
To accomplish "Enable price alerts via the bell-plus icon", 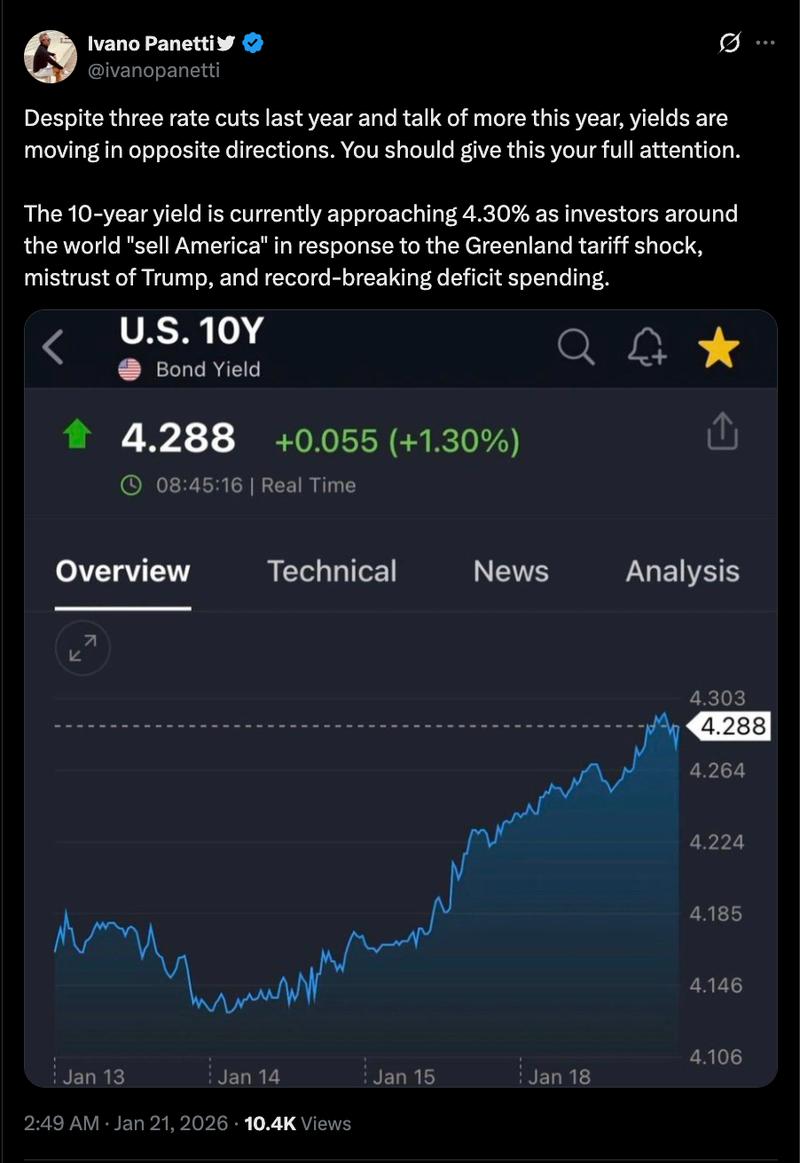I will (646, 349).
